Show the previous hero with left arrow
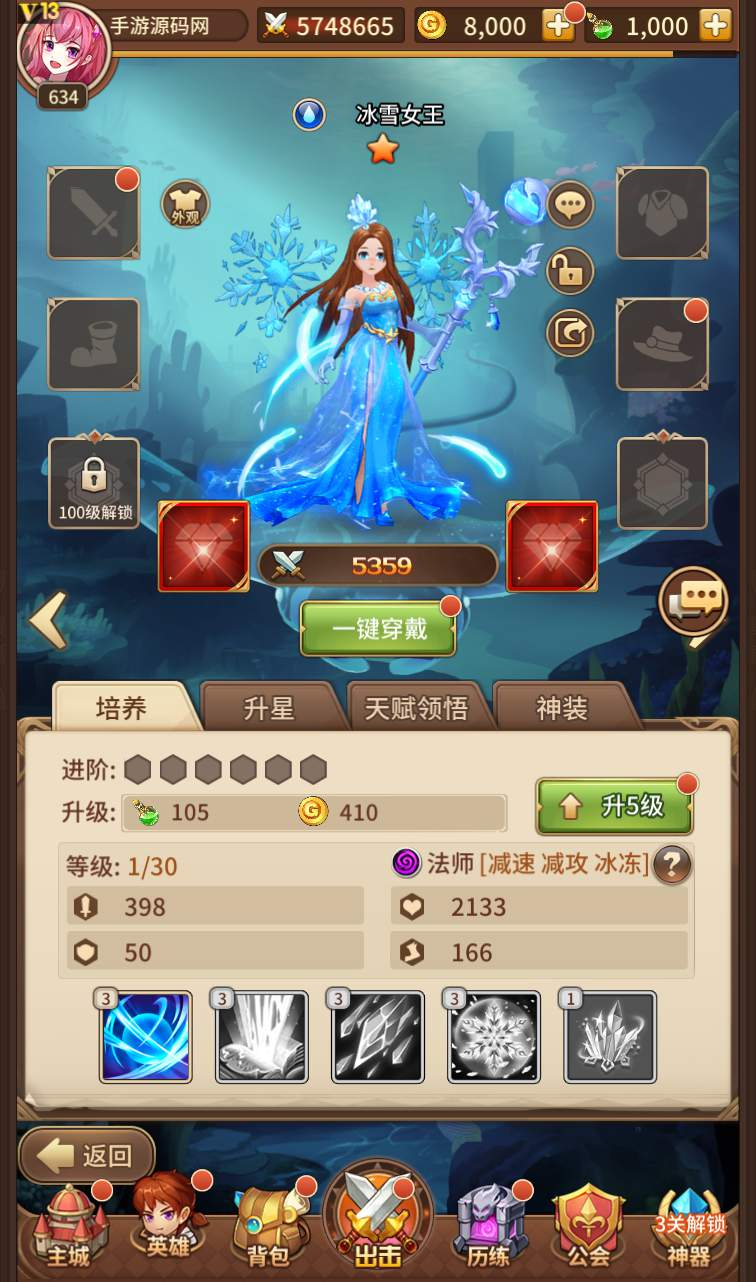 (x=47, y=620)
